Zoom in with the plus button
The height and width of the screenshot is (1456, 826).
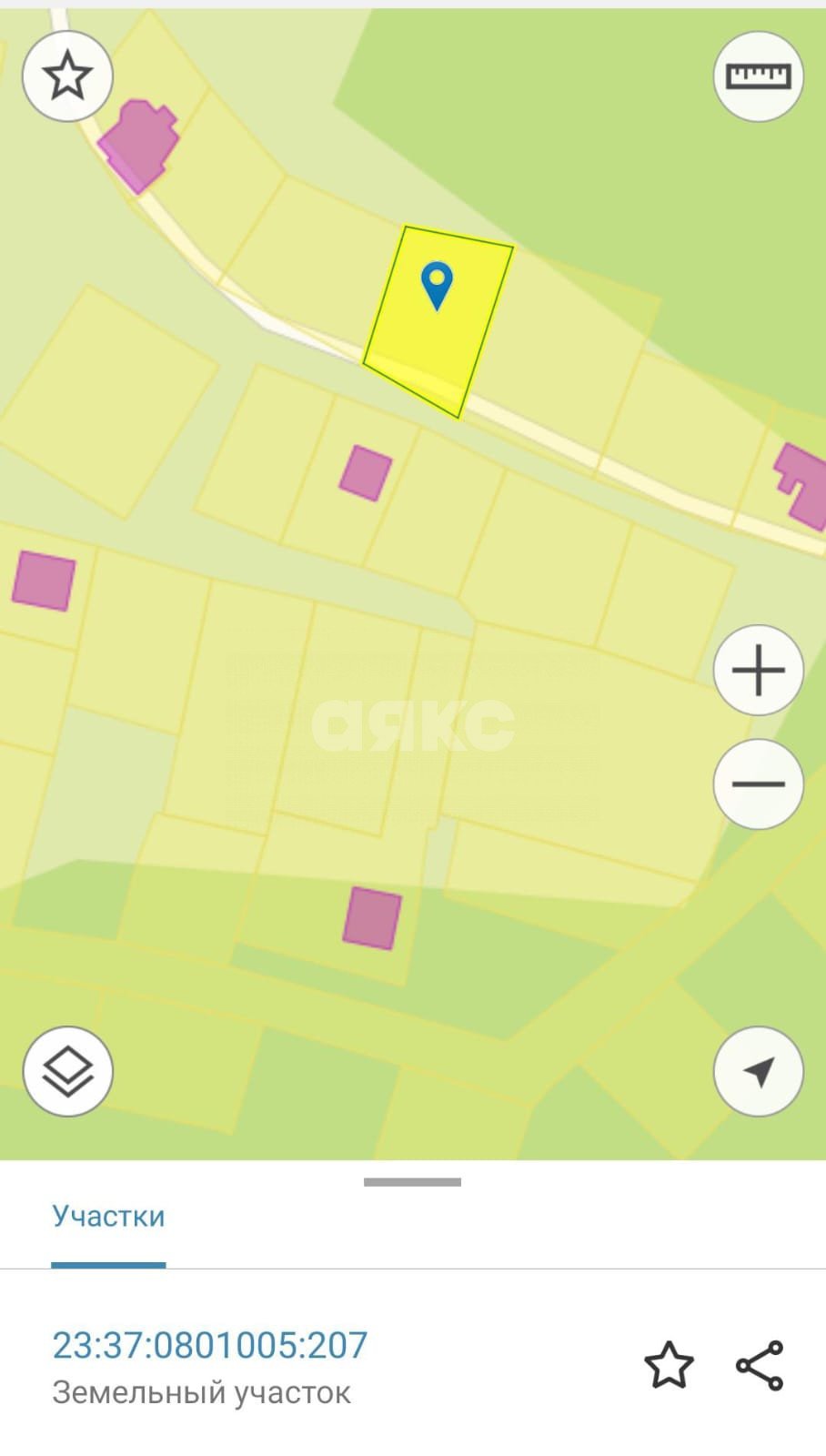click(758, 672)
